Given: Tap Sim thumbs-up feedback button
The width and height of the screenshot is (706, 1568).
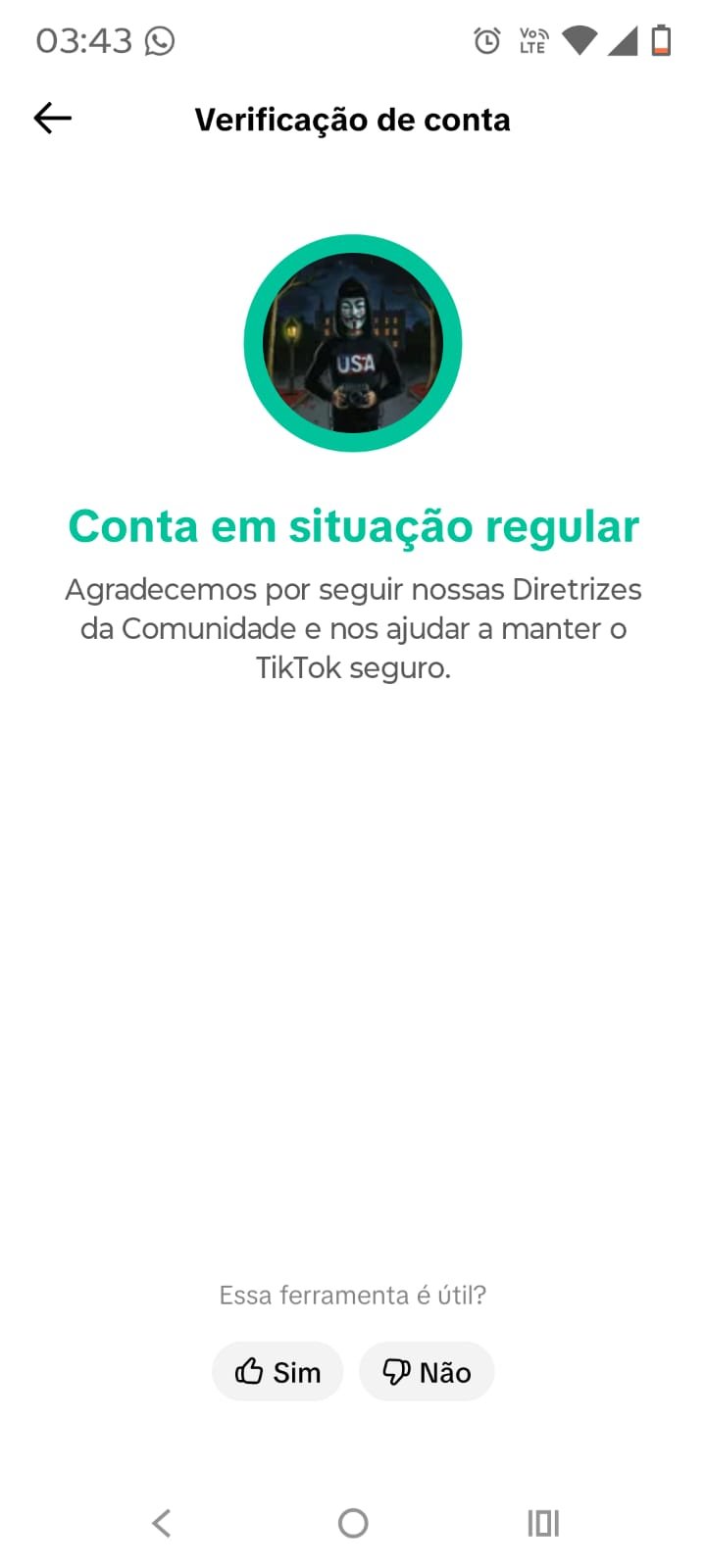Looking at the screenshot, I should coord(277,1371).
